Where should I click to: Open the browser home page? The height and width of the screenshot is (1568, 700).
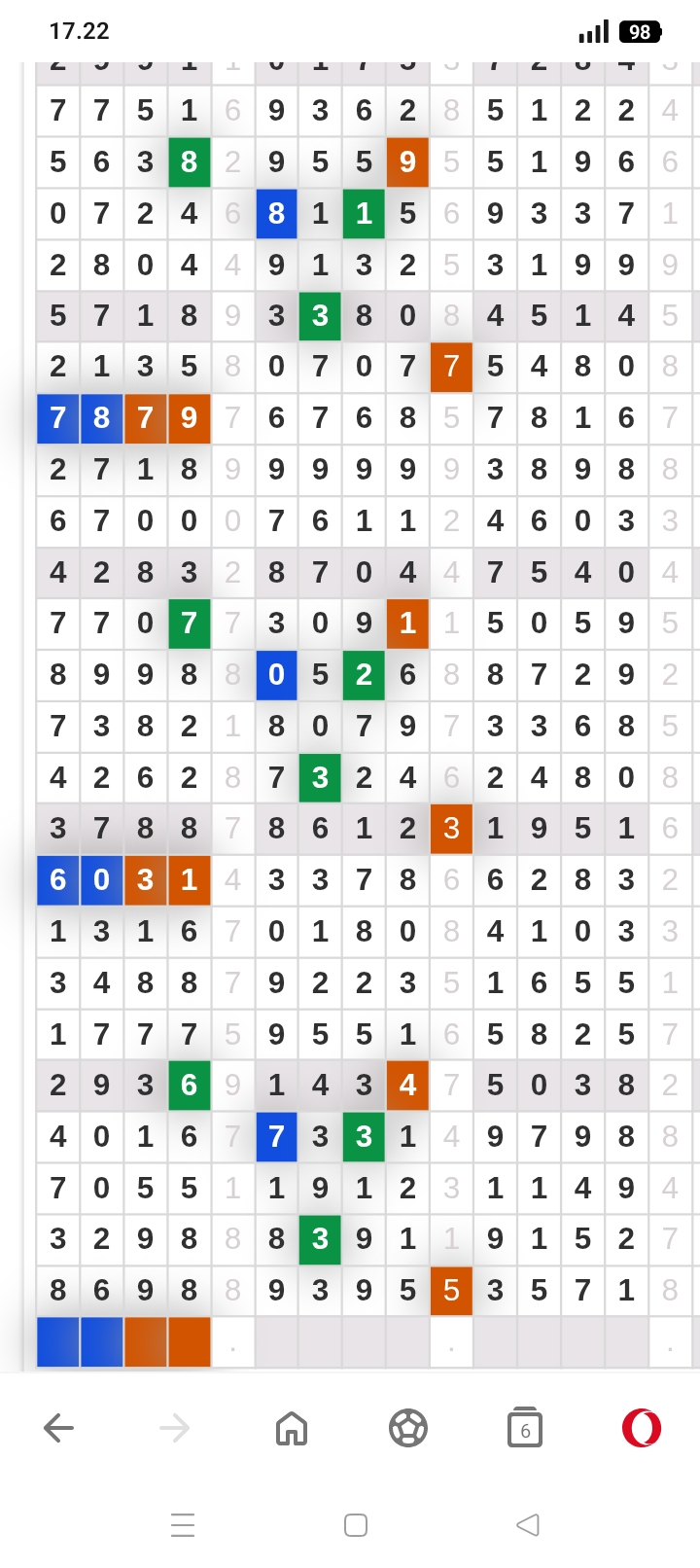click(x=292, y=1428)
